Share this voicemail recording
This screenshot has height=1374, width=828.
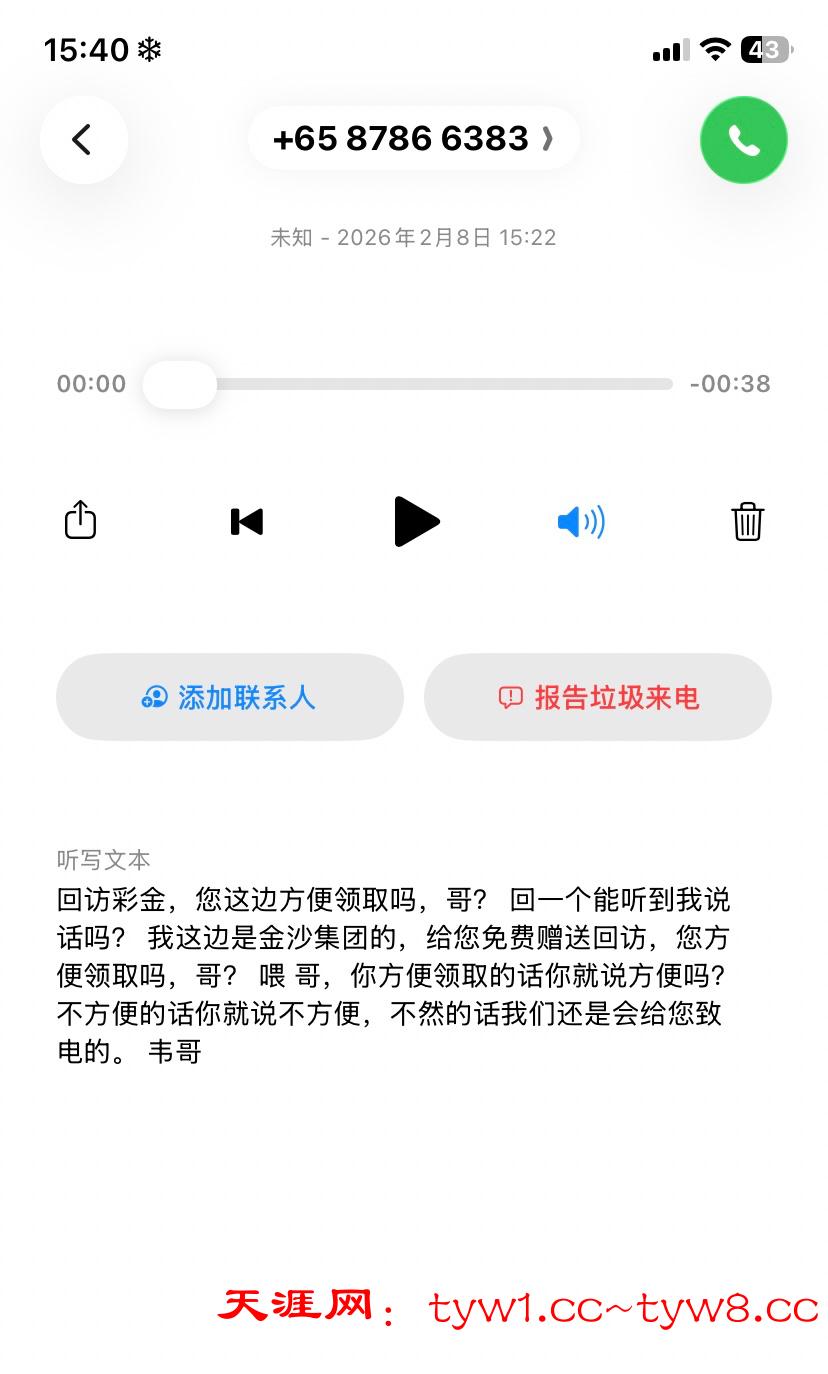[x=80, y=521]
